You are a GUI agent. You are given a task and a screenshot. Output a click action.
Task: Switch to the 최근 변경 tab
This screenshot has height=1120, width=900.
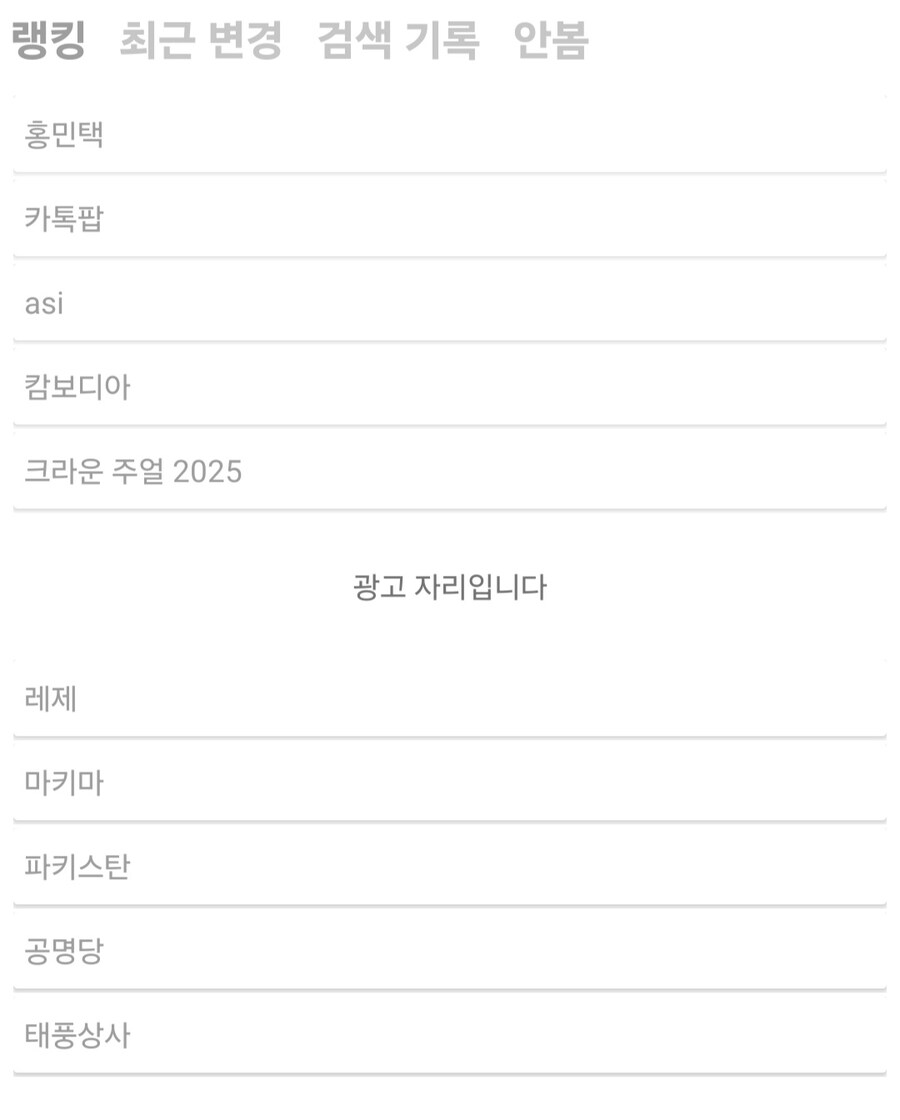[x=200, y=41]
